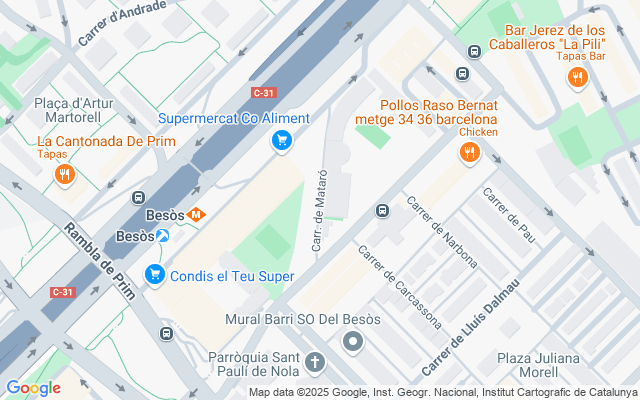Screen dimensions: 640x400
Task: Open the Supermercat Co Aliment shopping marker
Action: (282, 141)
